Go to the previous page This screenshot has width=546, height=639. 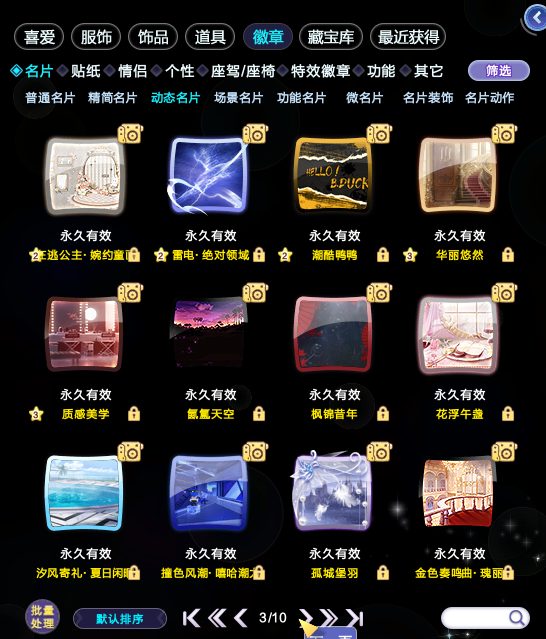(x=241, y=618)
